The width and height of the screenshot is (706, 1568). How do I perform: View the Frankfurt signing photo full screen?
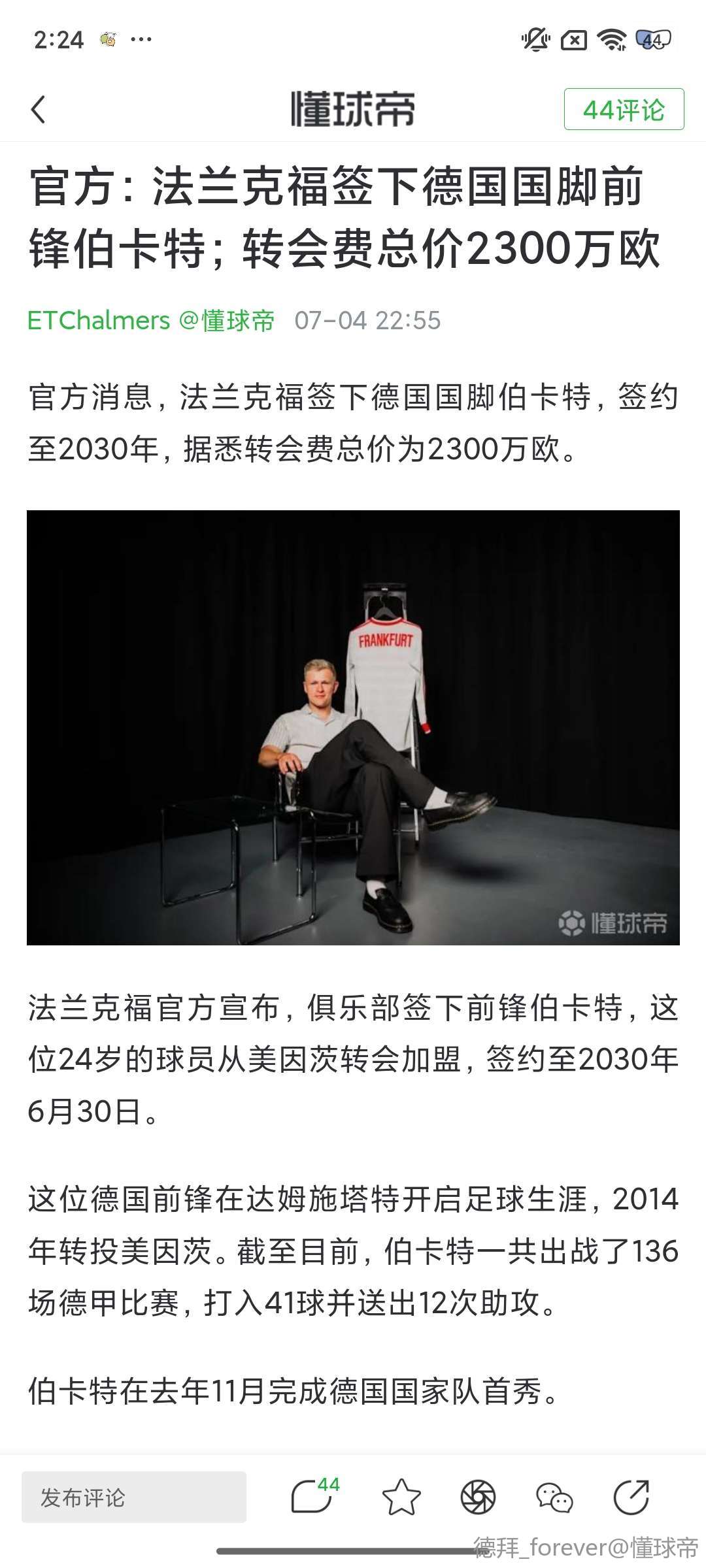353,727
